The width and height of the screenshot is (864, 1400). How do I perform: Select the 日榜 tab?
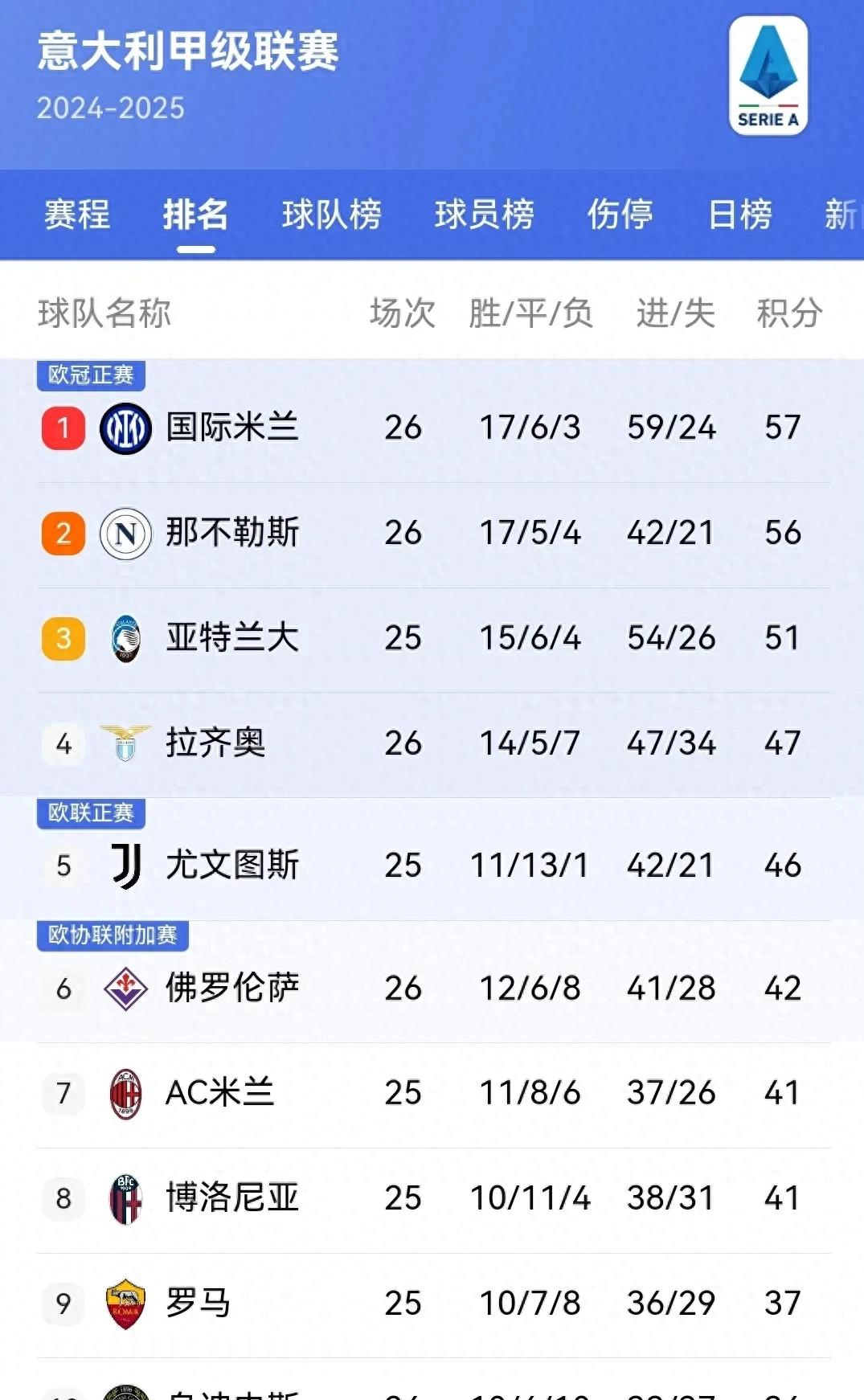[x=738, y=215]
